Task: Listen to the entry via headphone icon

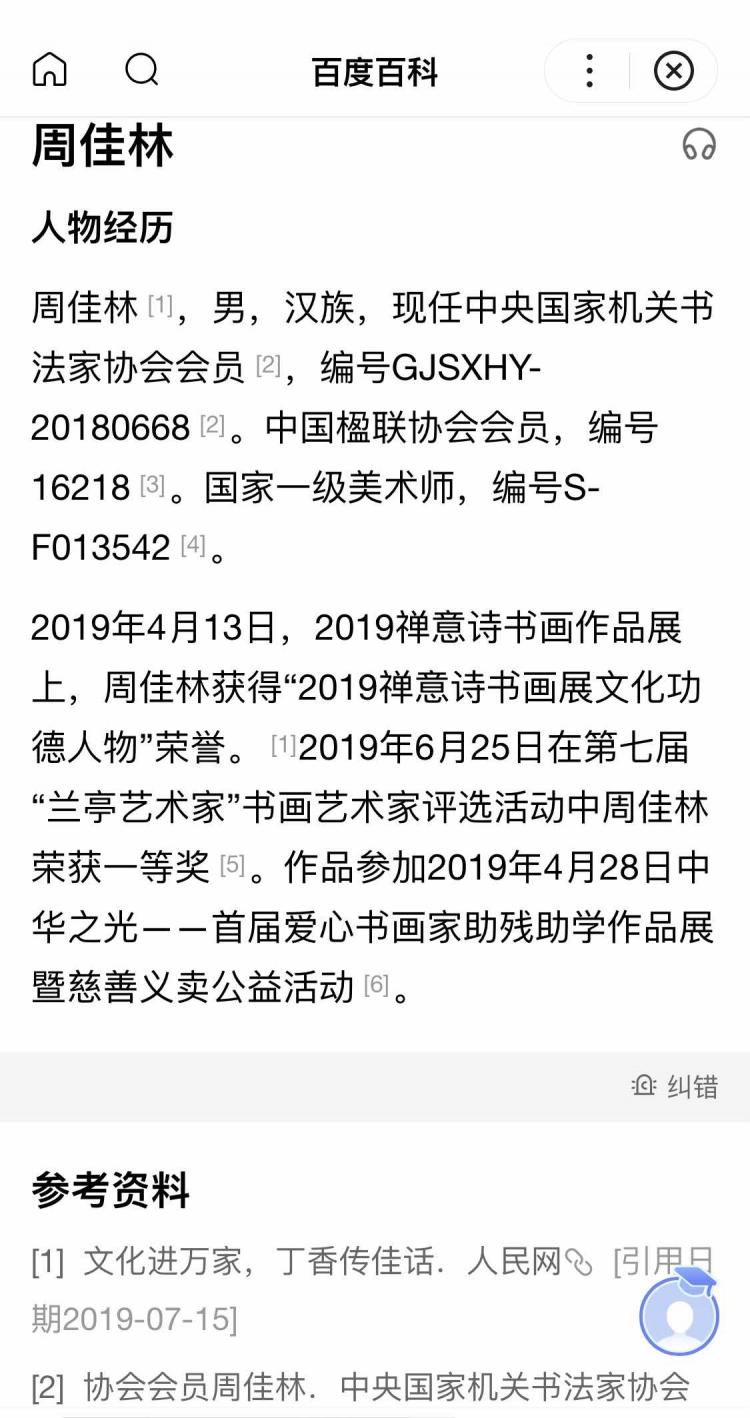Action: 699,145
